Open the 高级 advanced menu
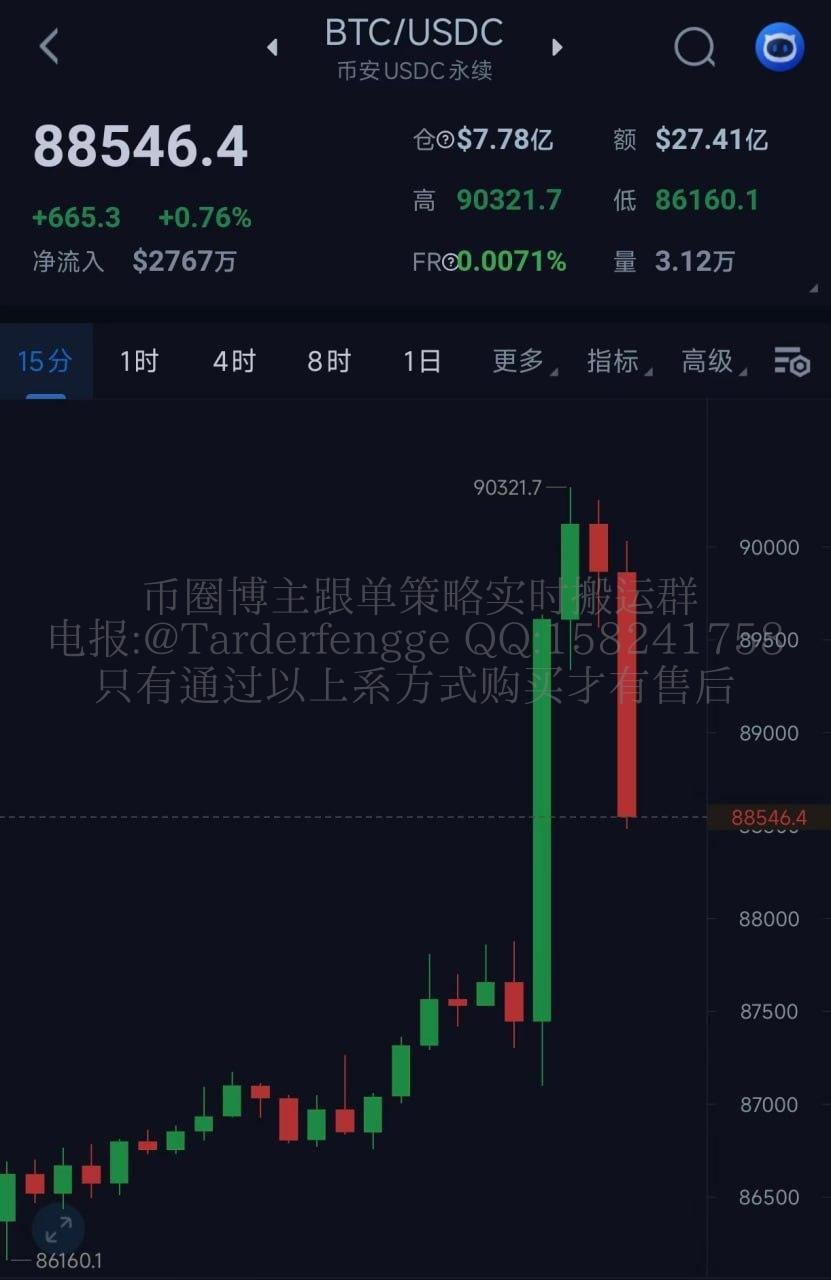Image resolution: width=831 pixels, height=1280 pixels. [709, 361]
